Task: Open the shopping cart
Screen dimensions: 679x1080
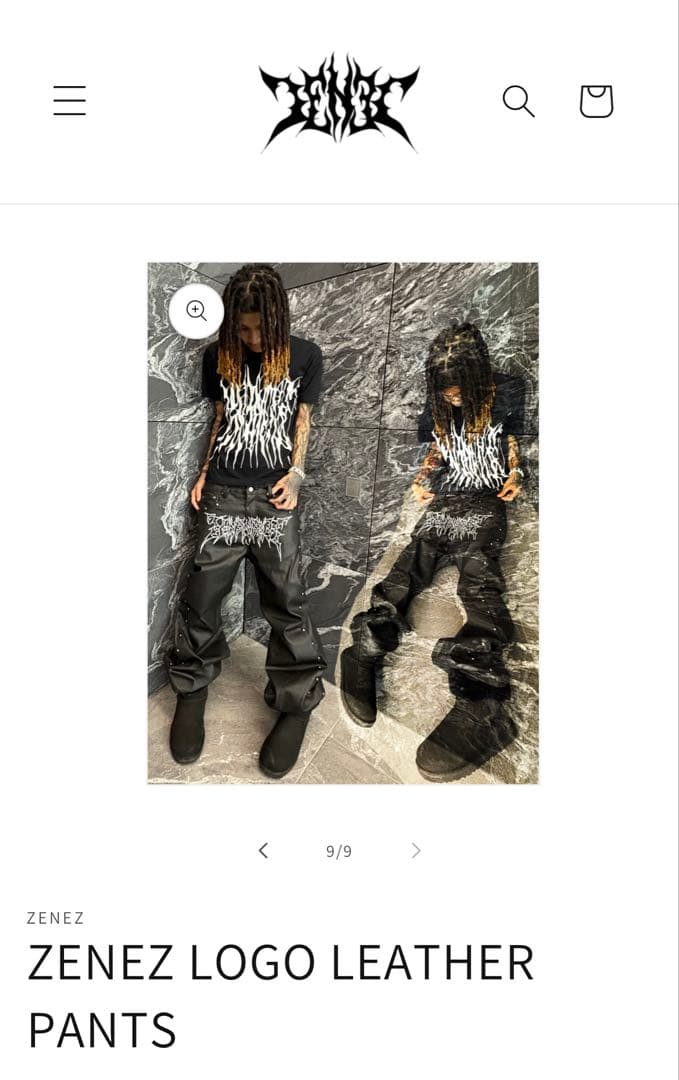Action: click(x=596, y=101)
